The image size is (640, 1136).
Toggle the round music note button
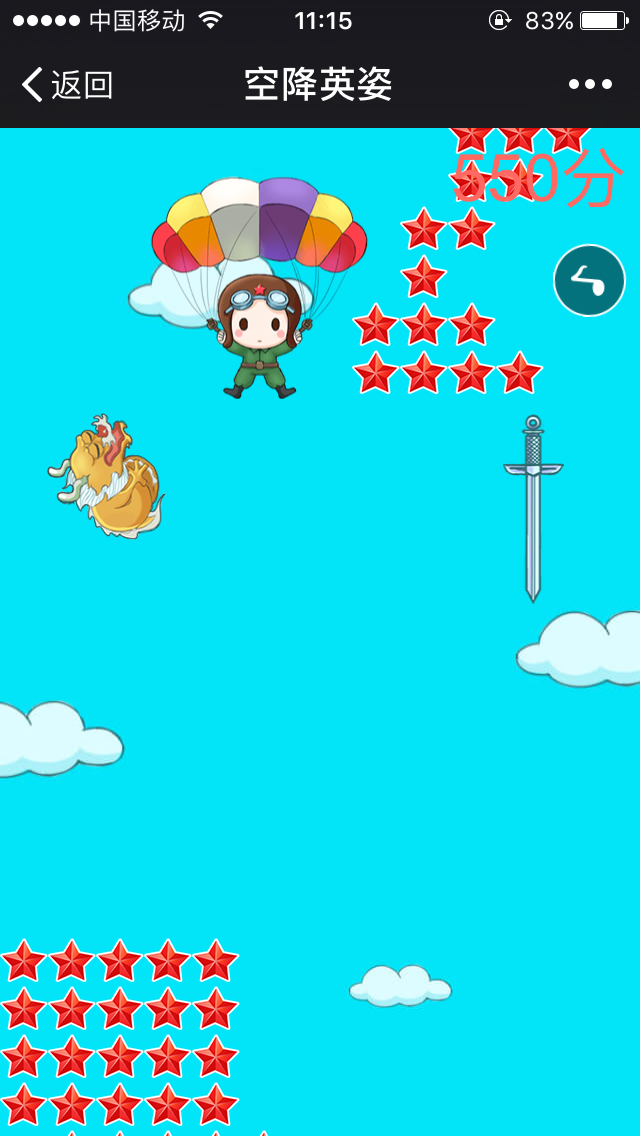[x=589, y=281]
